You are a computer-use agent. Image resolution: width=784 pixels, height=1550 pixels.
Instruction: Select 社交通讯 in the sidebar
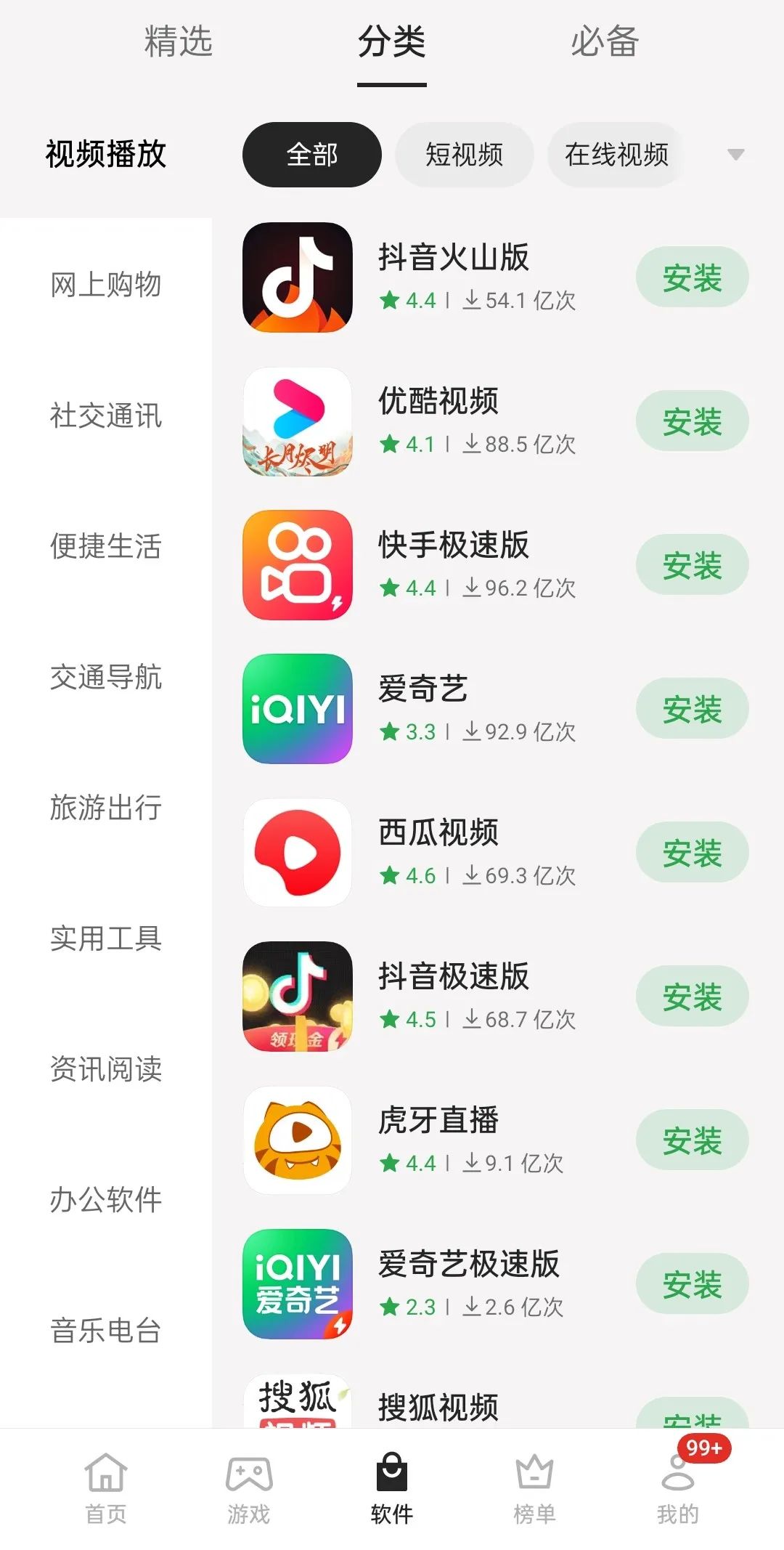[x=106, y=417]
